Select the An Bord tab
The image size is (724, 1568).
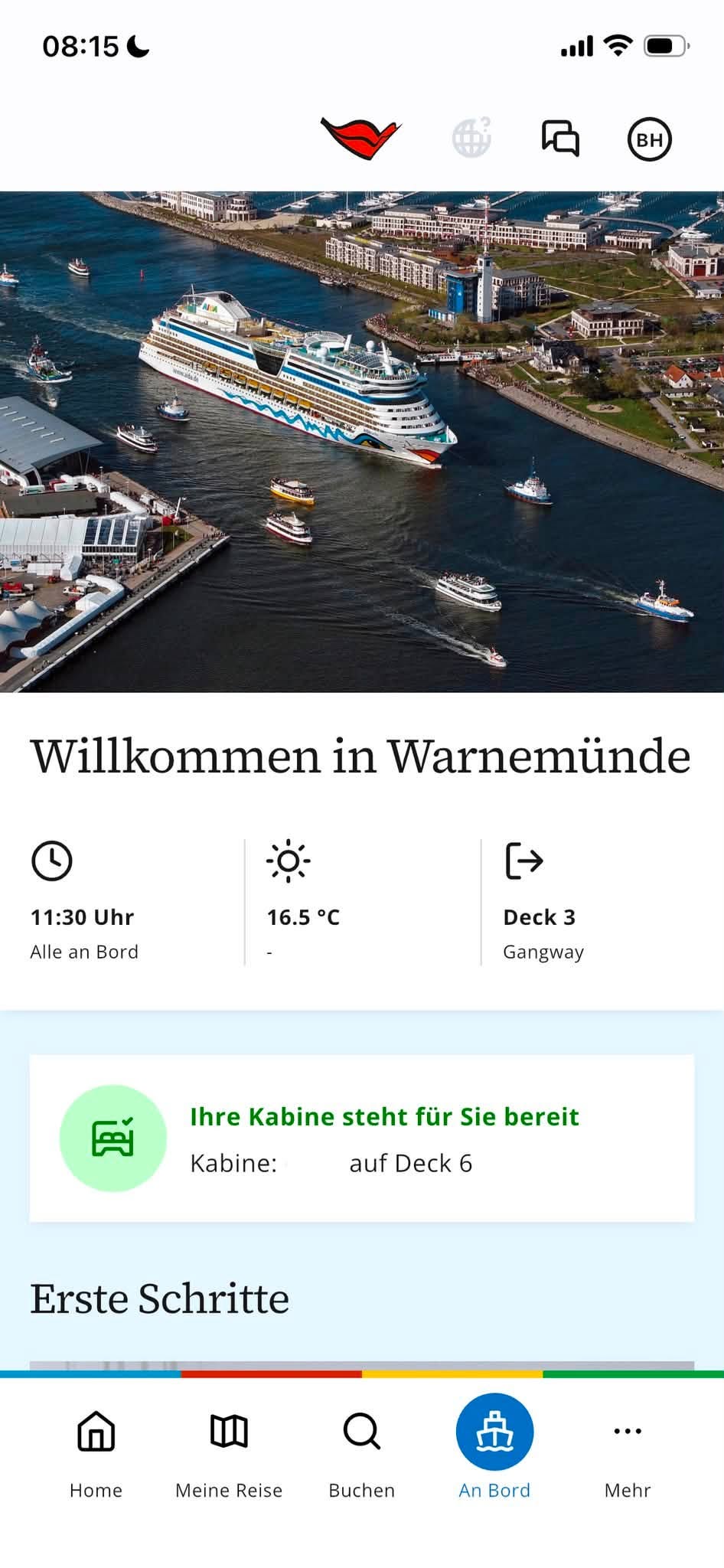point(494,1449)
